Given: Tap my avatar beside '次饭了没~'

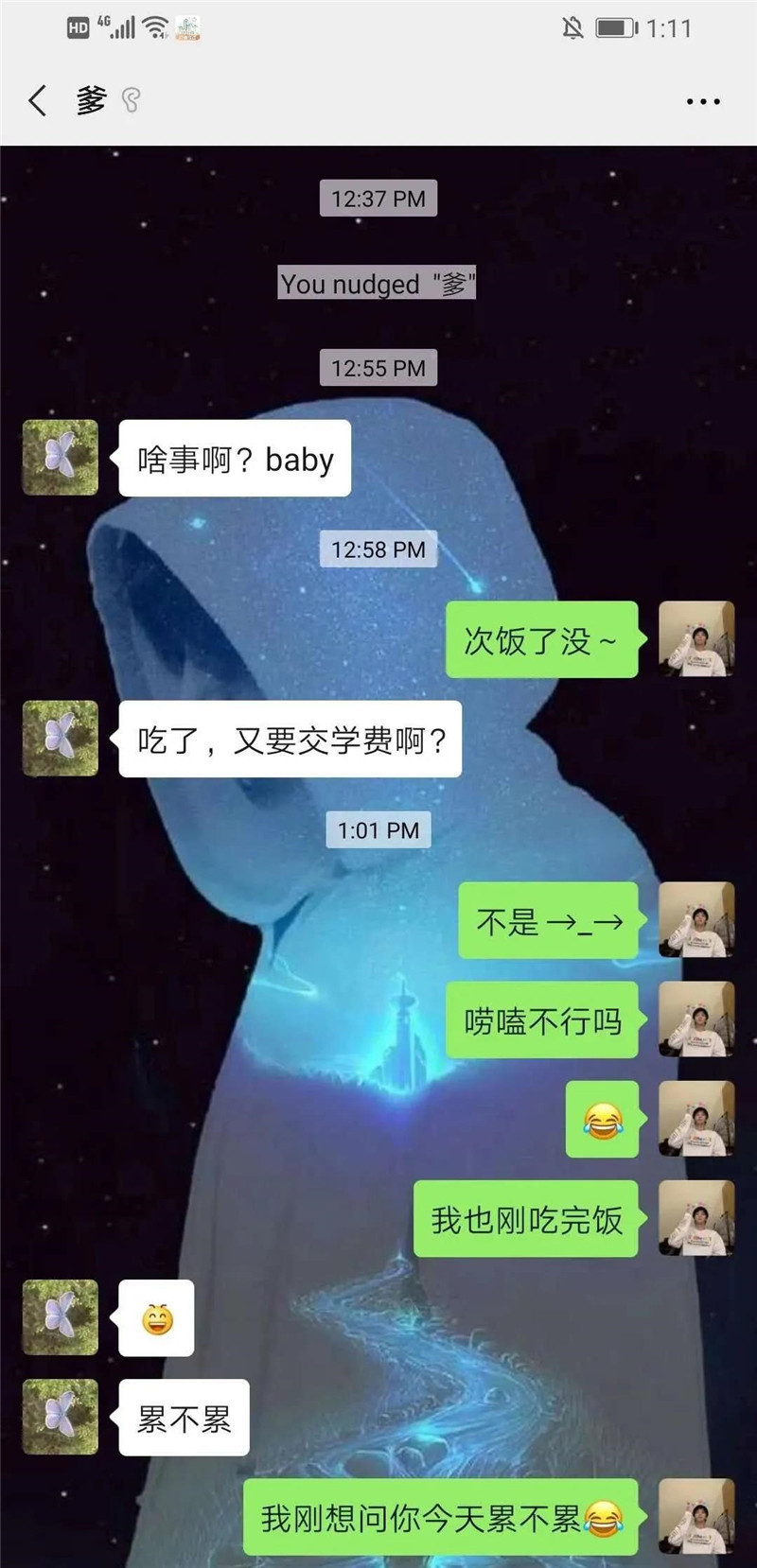Looking at the screenshot, I should [696, 638].
